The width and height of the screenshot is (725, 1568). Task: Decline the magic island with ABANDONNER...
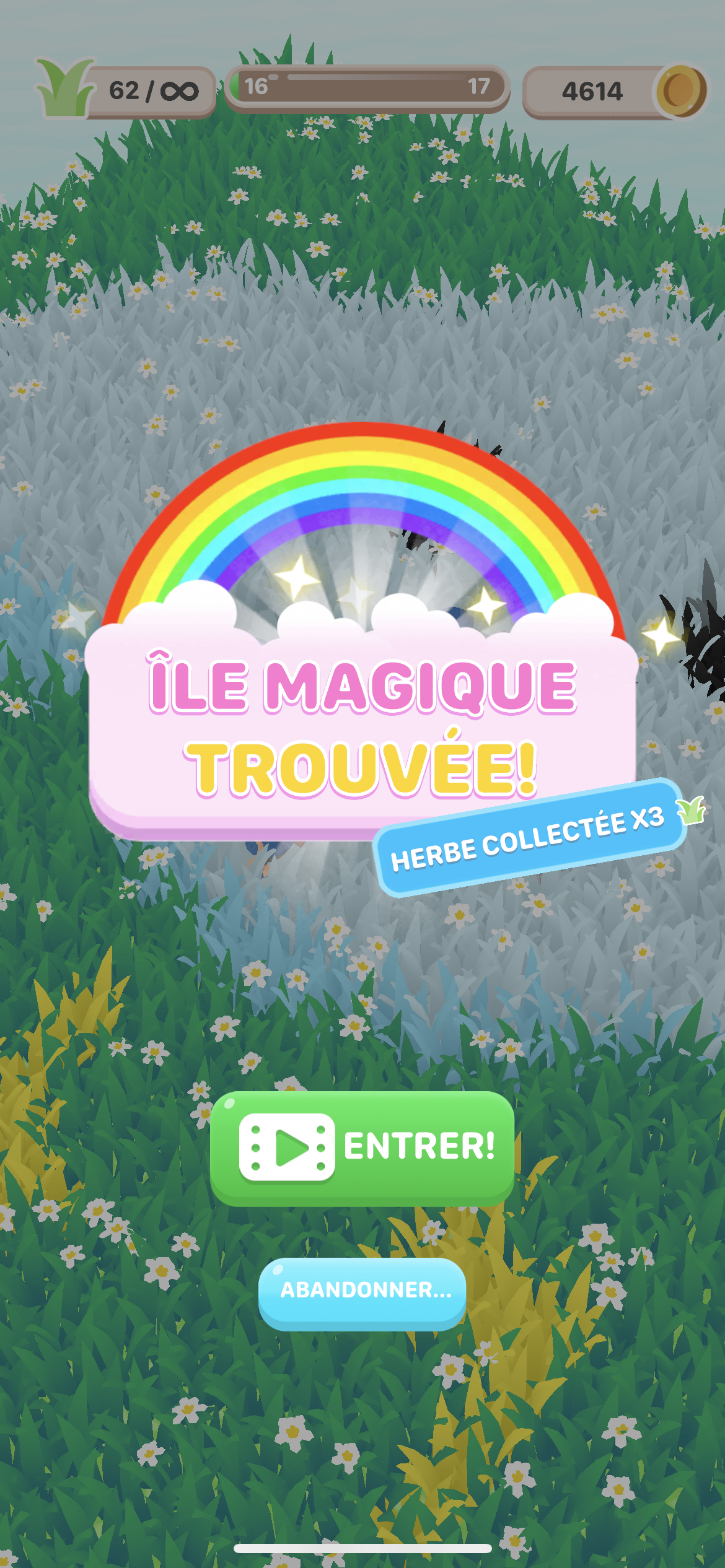pyautogui.click(x=362, y=1291)
